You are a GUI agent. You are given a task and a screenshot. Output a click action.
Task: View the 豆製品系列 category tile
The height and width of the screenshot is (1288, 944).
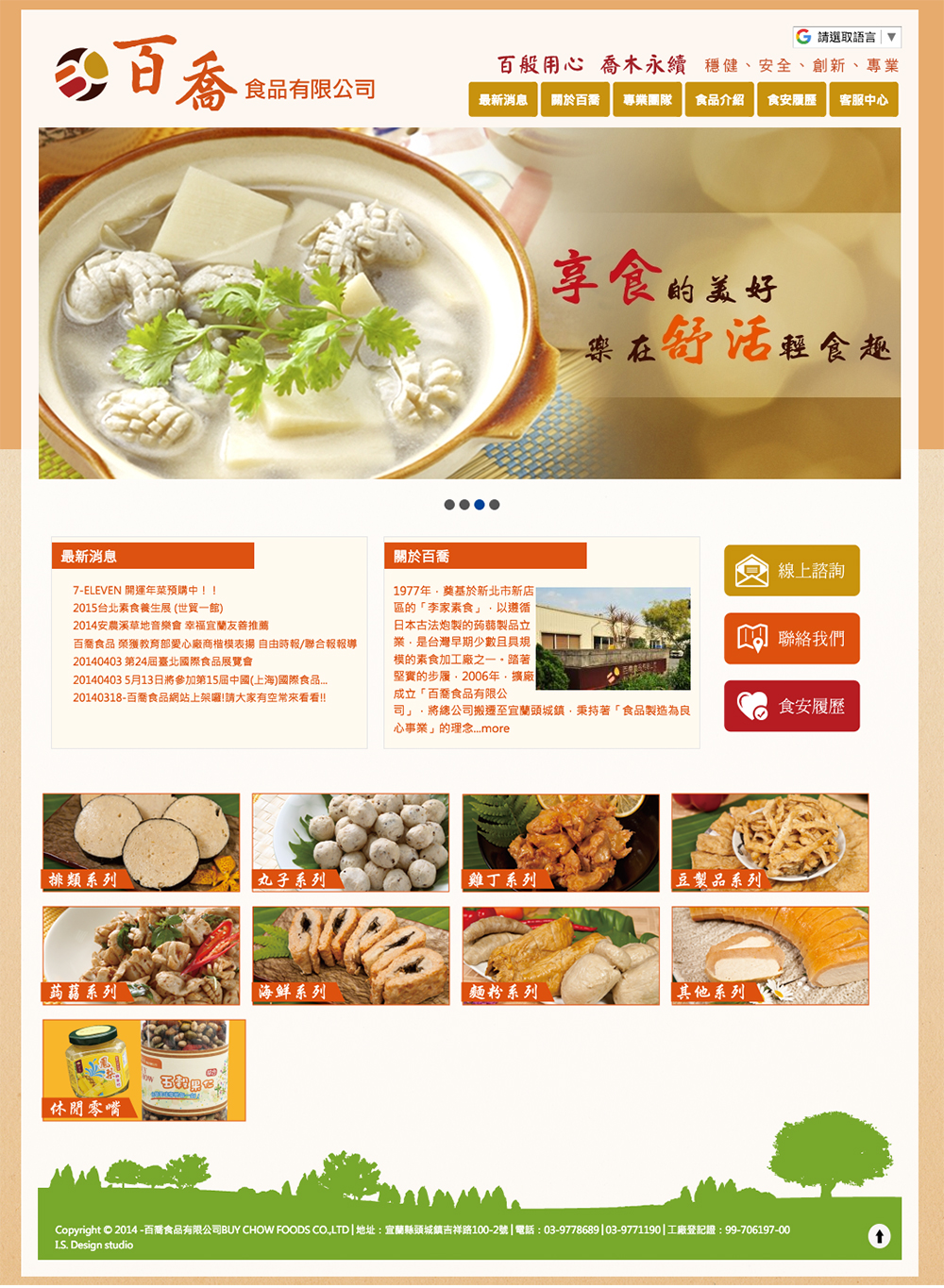769,843
